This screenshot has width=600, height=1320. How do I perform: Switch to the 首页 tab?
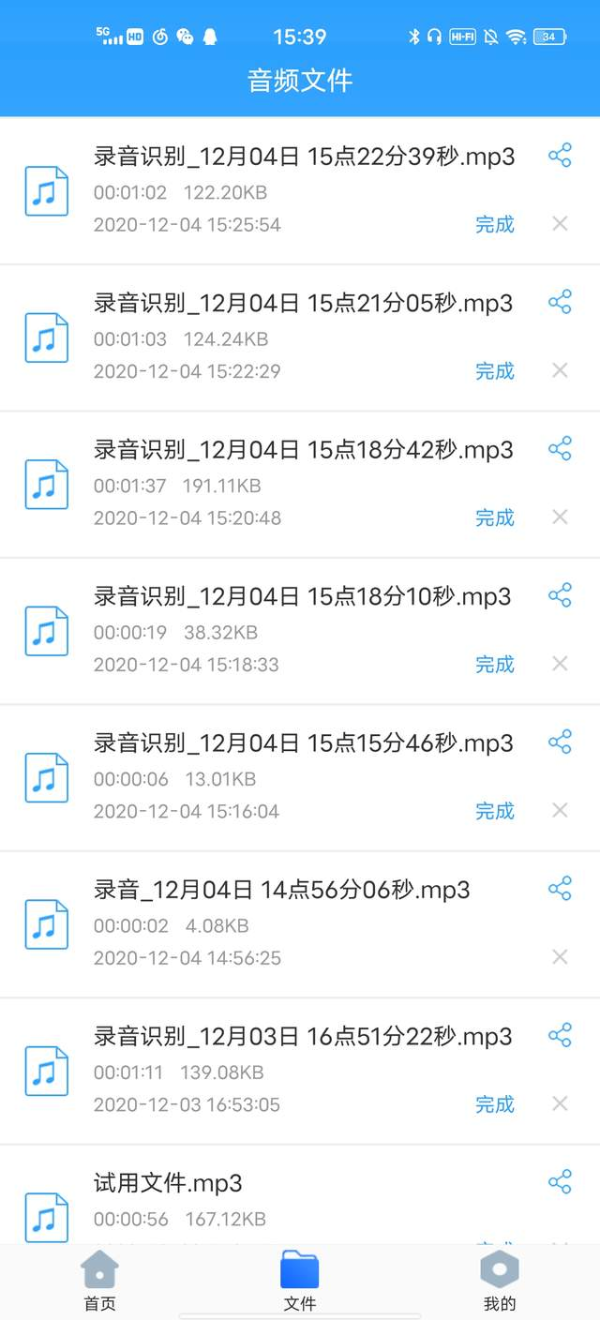(100, 1281)
